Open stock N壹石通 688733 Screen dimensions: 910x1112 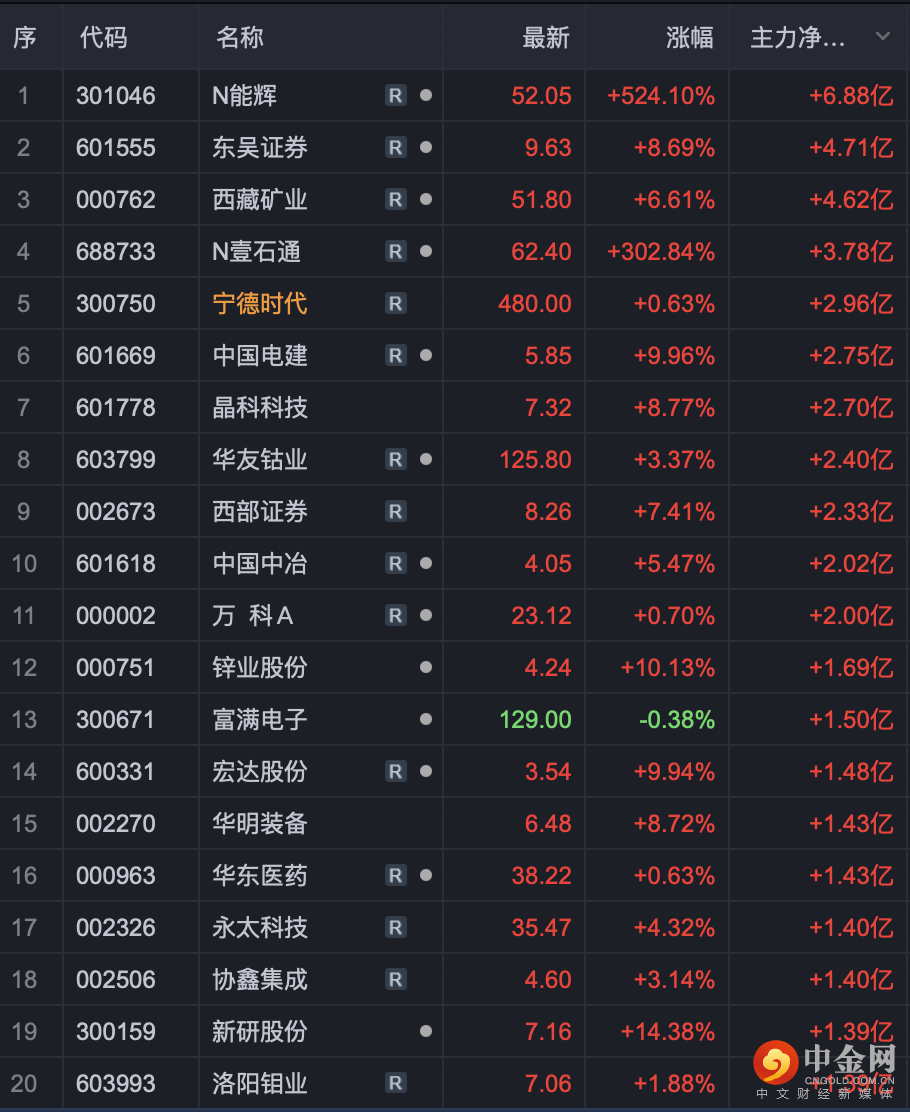(257, 252)
